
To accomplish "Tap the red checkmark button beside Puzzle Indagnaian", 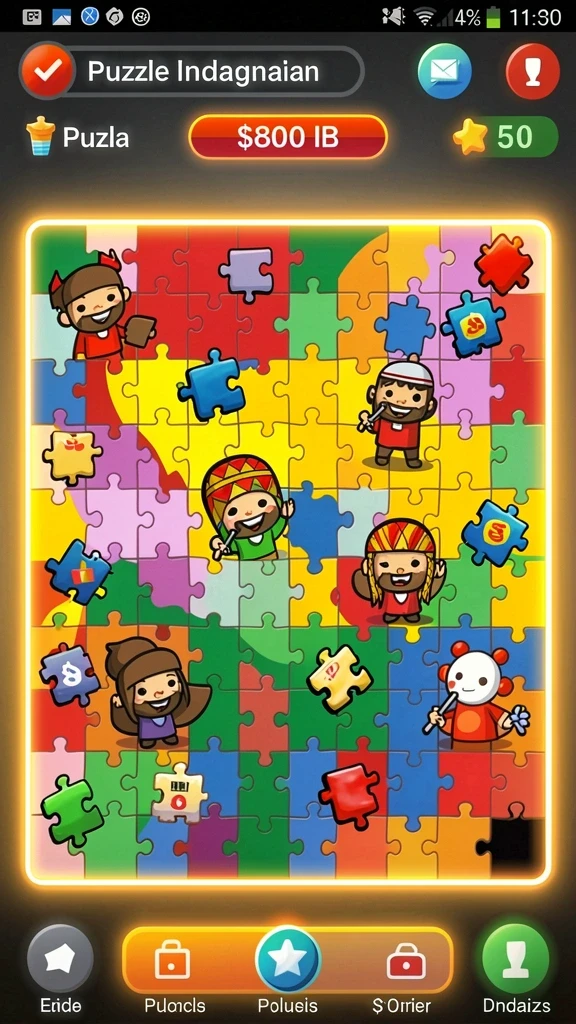I will (46, 71).
